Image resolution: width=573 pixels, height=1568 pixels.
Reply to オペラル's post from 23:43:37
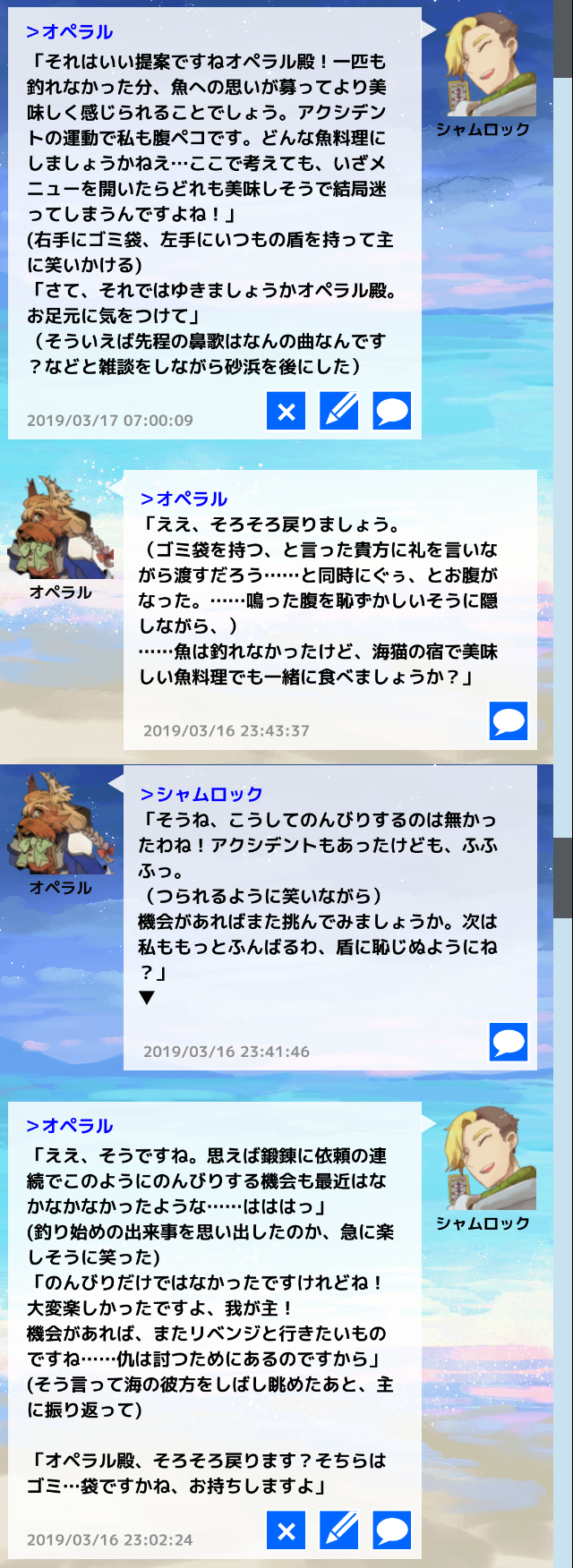click(x=509, y=721)
